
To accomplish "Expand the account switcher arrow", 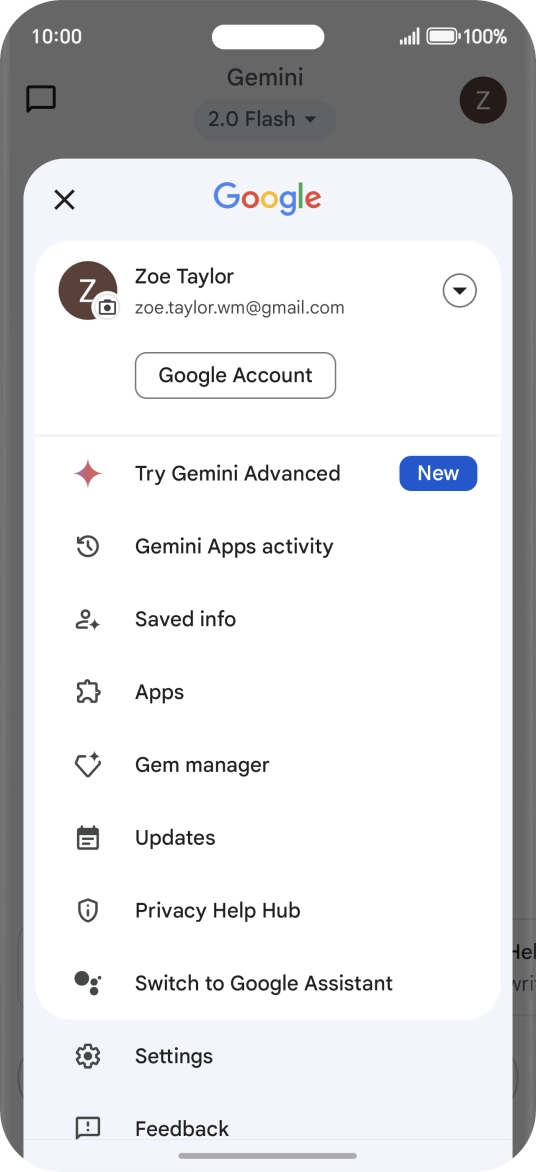I will pyautogui.click(x=460, y=291).
